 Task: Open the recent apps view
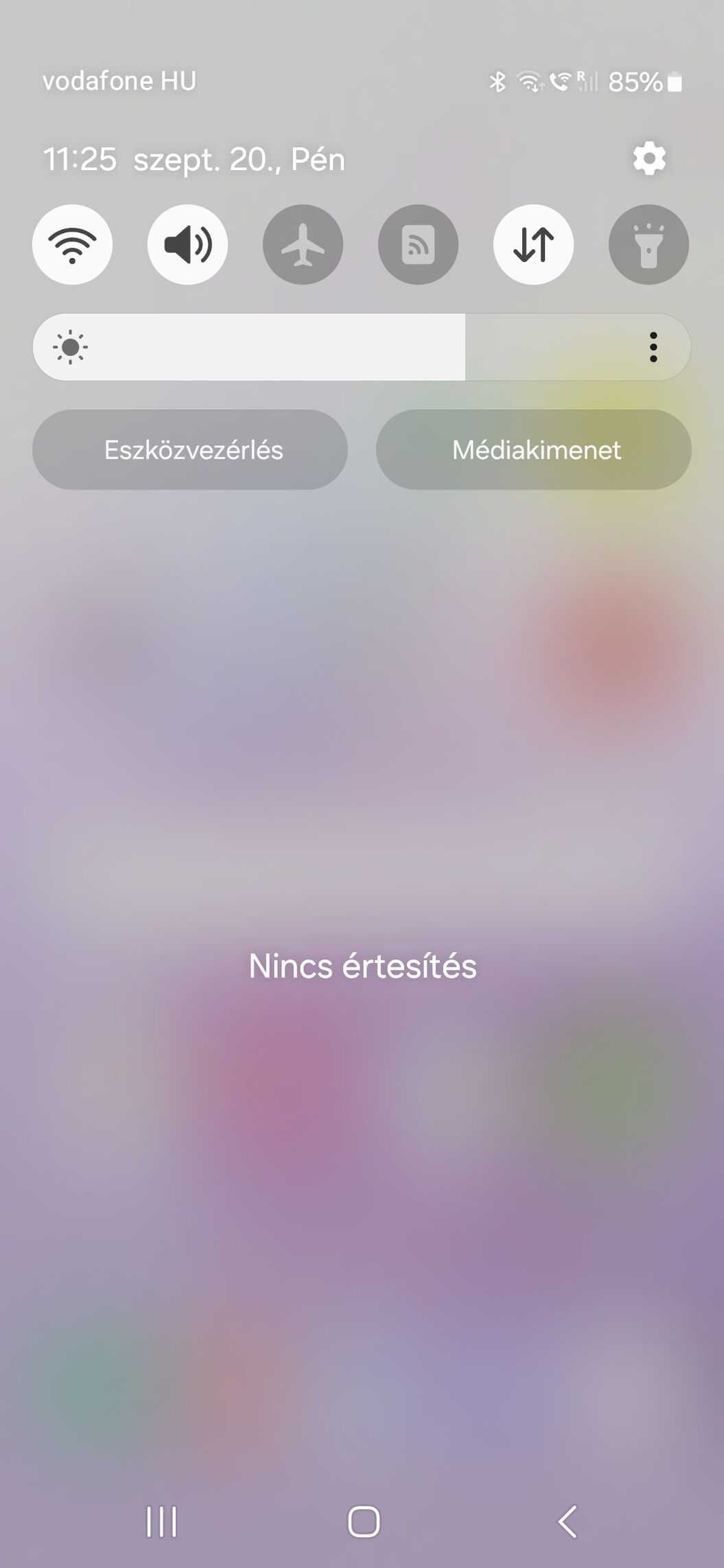pyautogui.click(x=161, y=1522)
